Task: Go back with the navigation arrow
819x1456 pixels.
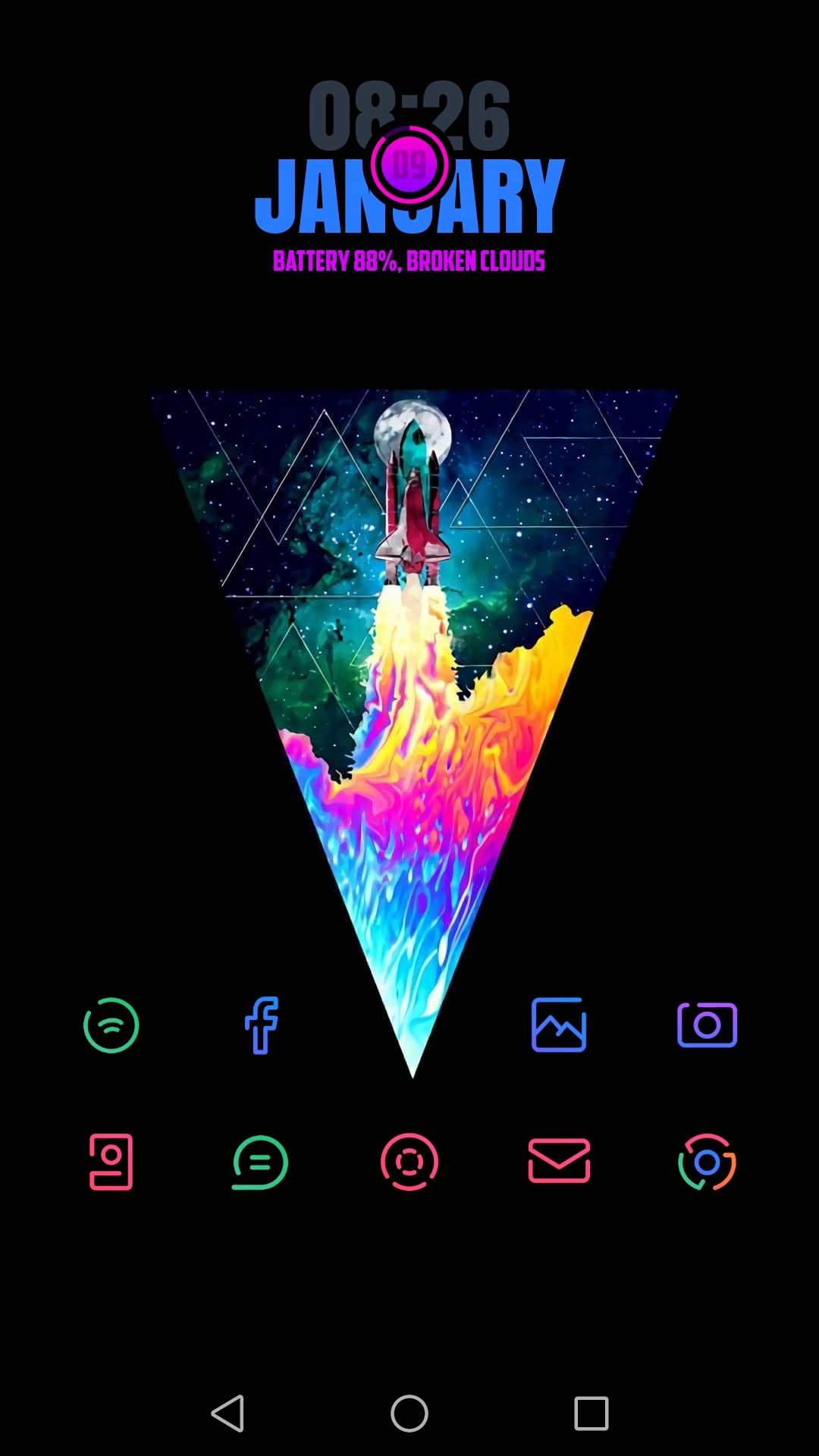Action: point(227,1414)
